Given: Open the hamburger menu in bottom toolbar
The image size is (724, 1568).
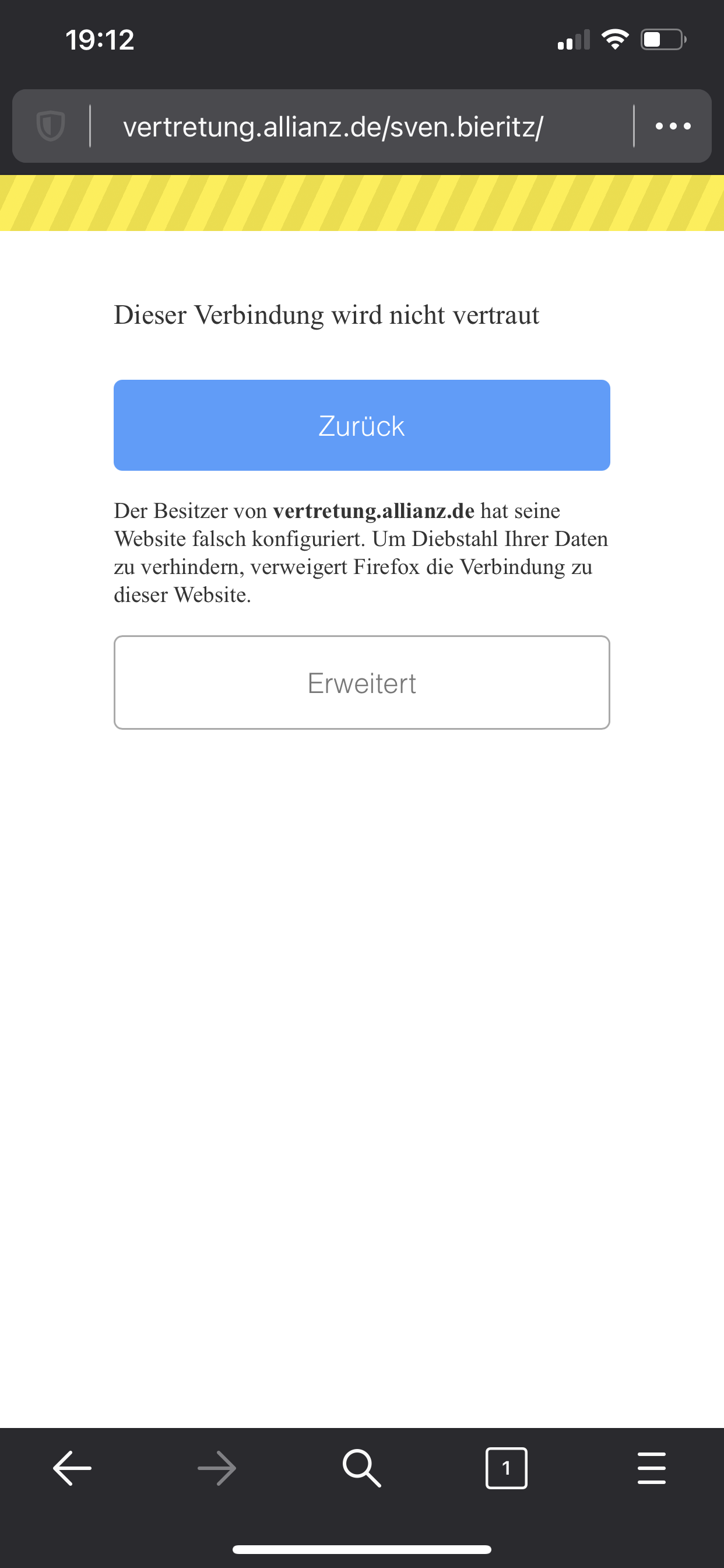Looking at the screenshot, I should [x=652, y=1468].
